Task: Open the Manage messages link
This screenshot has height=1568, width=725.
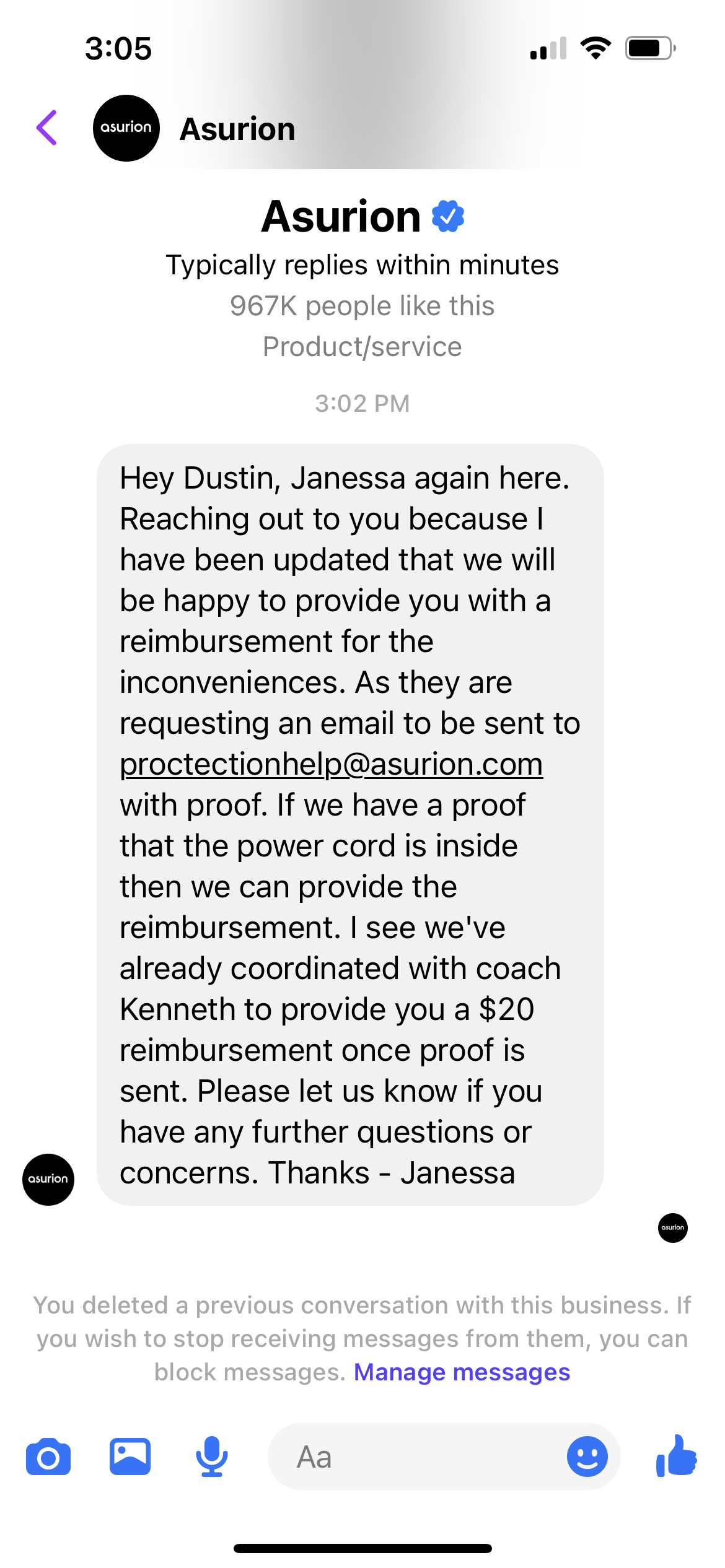Action: (462, 1372)
